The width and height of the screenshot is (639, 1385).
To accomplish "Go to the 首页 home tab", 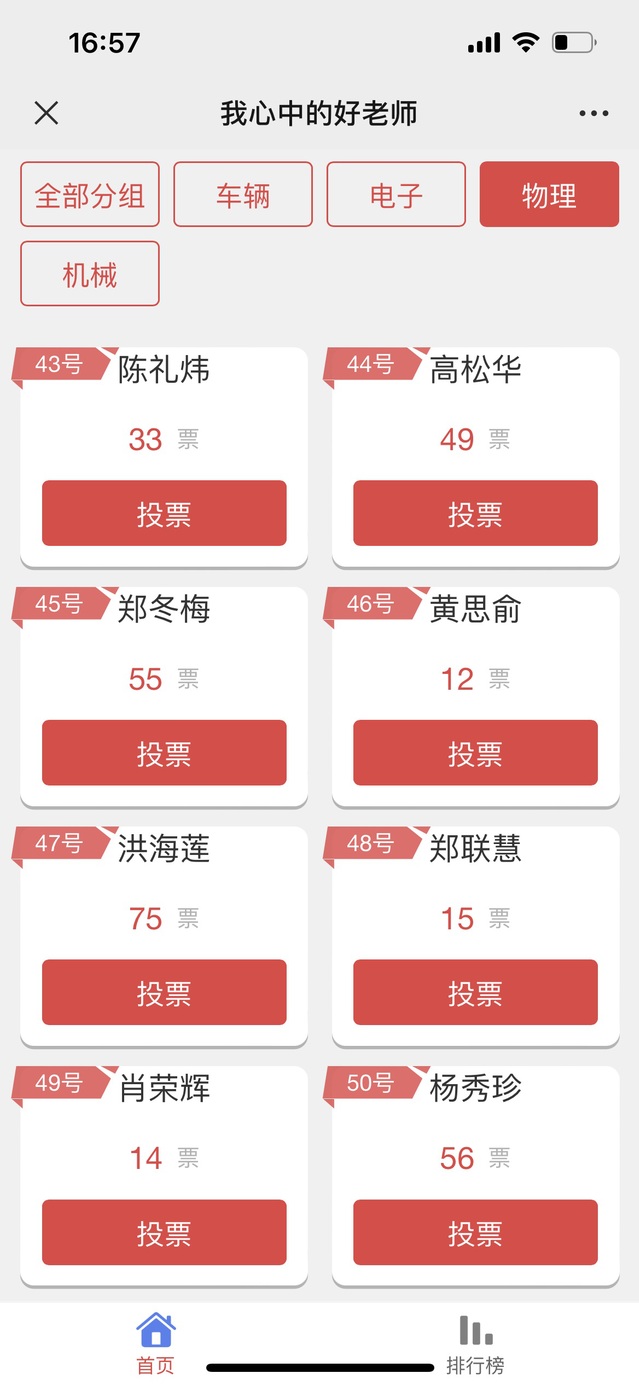I will [156, 1343].
